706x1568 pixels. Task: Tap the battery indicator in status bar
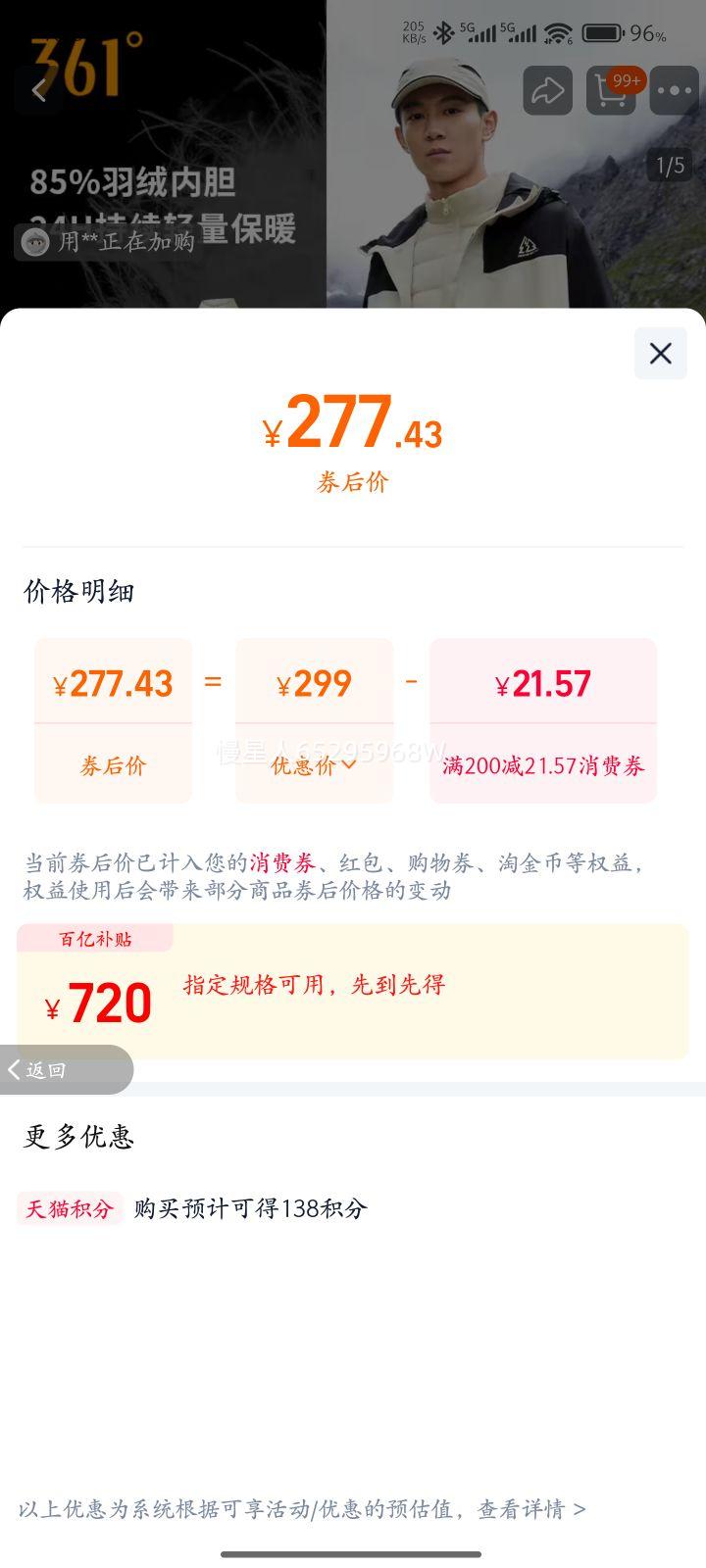[601, 31]
